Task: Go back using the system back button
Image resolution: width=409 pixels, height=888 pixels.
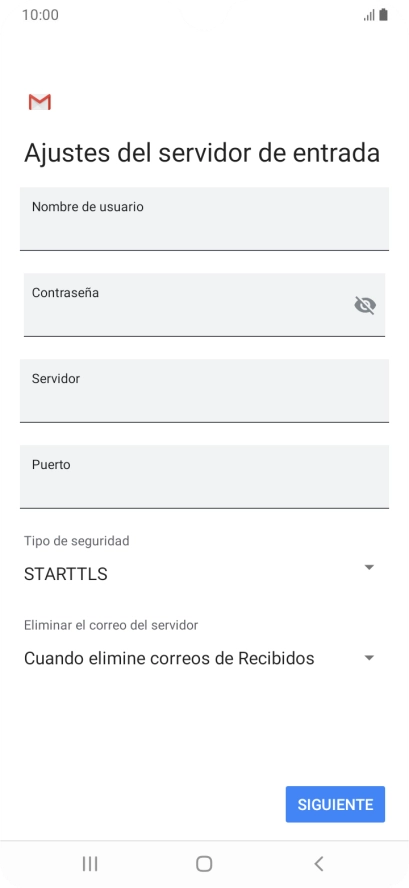Action: point(319,864)
